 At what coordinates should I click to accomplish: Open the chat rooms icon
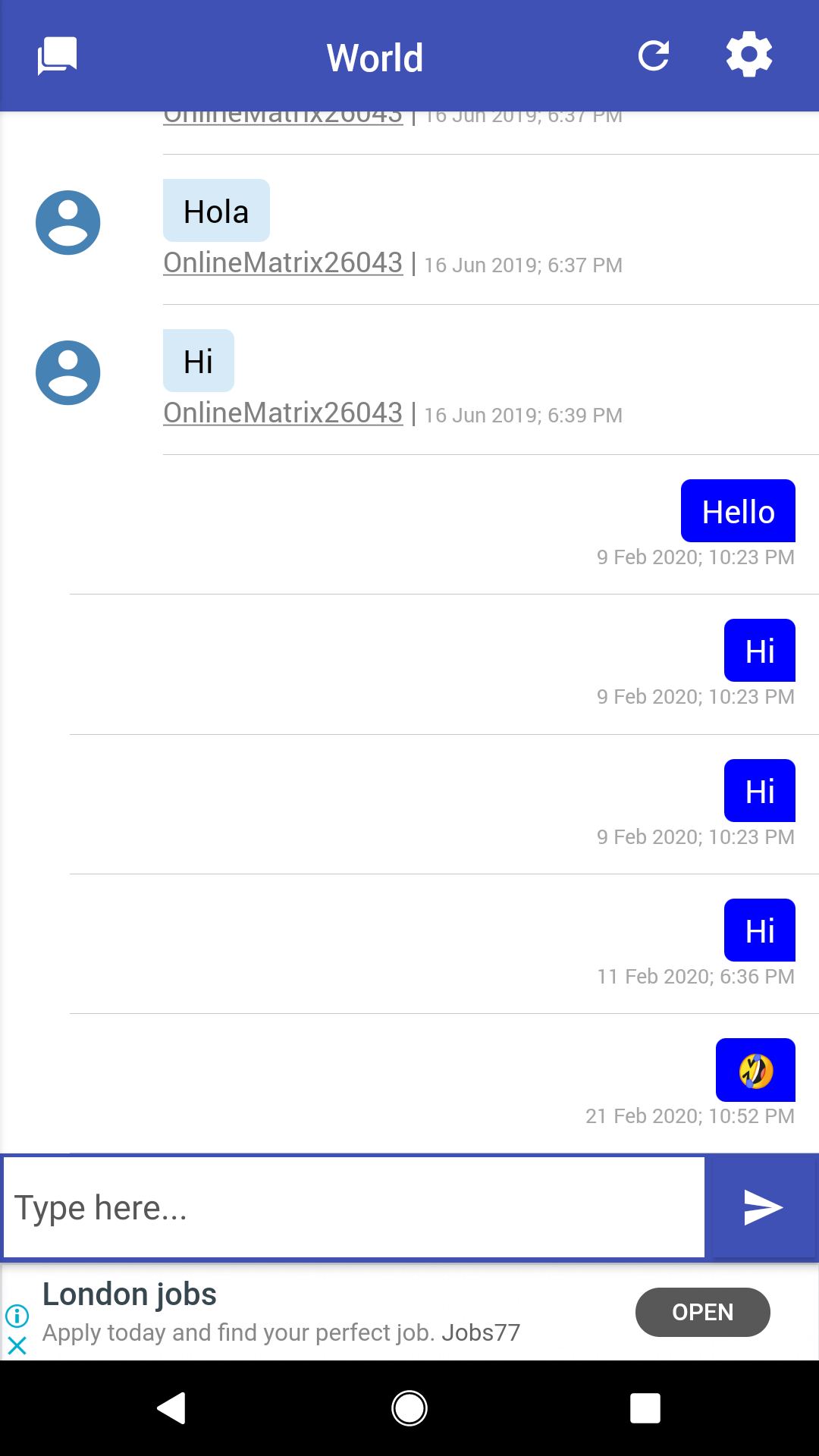pyautogui.click(x=58, y=56)
